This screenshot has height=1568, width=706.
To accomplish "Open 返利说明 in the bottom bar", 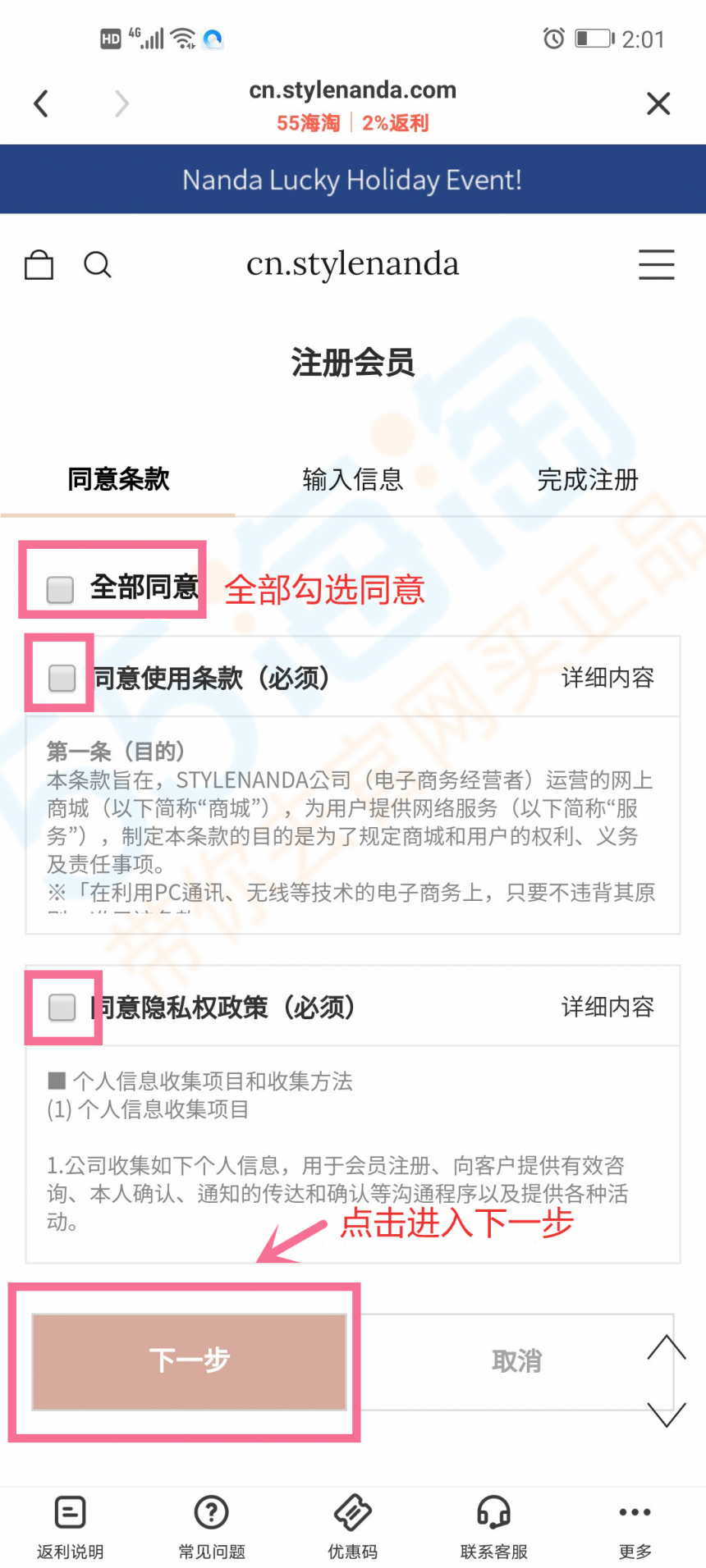I will tap(71, 1527).
